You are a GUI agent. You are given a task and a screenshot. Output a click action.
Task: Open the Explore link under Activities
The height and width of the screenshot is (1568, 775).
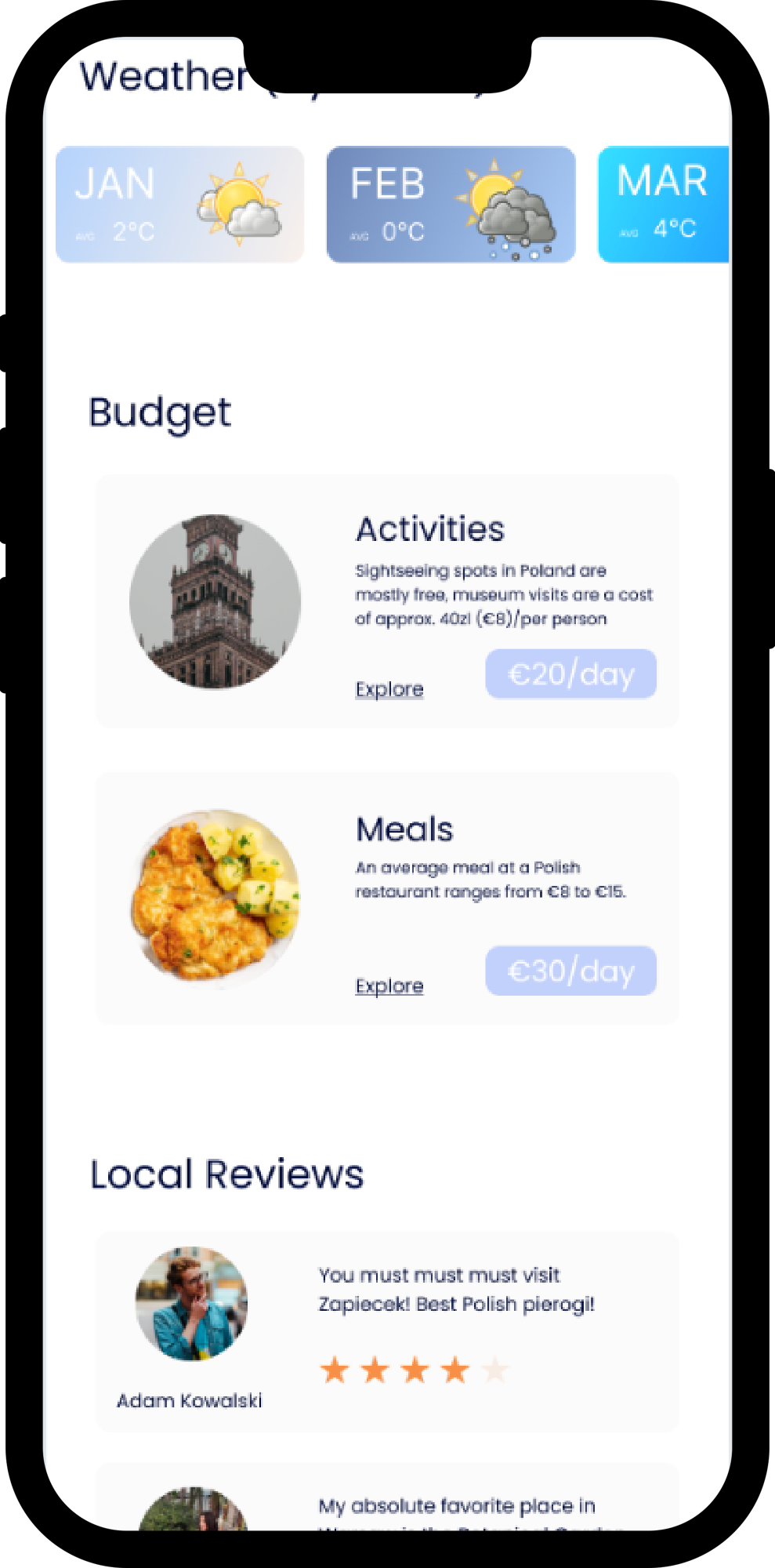pyautogui.click(x=389, y=689)
